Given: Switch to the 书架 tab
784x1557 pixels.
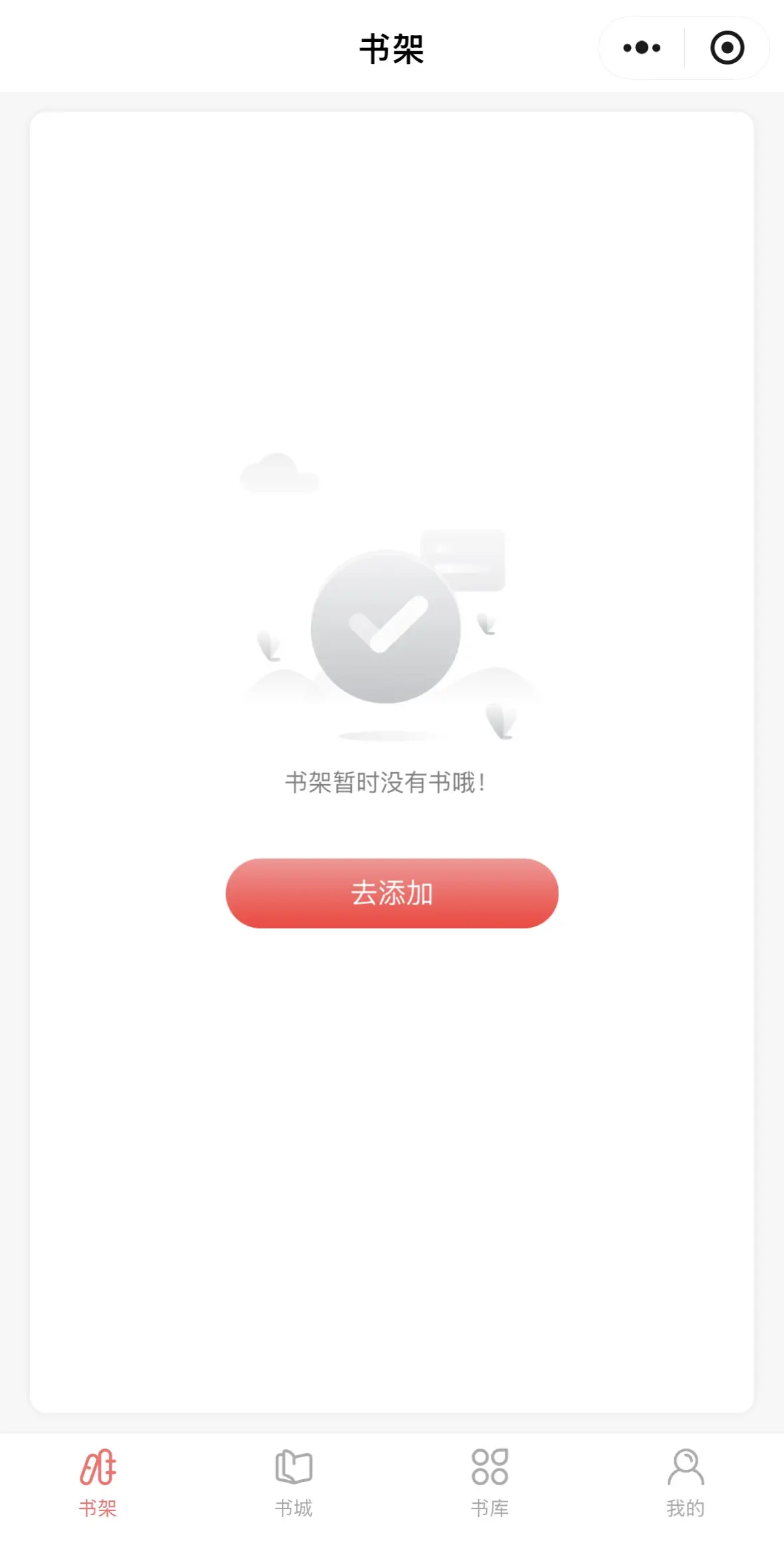Looking at the screenshot, I should pyautogui.click(x=98, y=1483).
